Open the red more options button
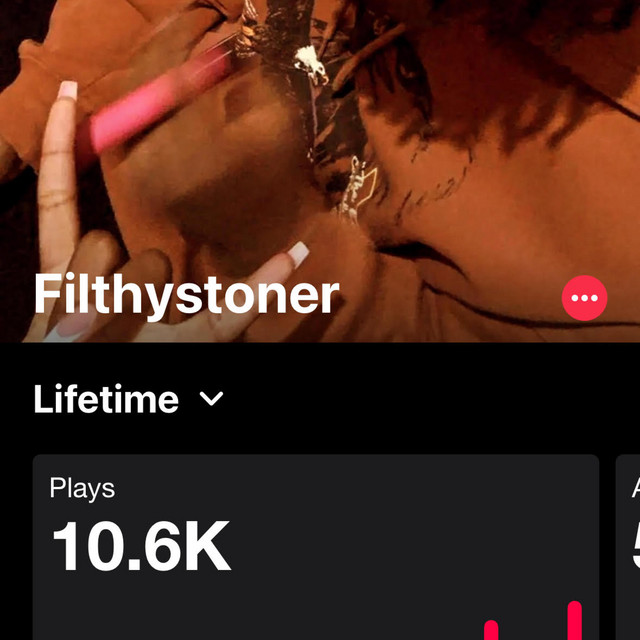Viewport: 640px width, 640px height. (x=584, y=298)
